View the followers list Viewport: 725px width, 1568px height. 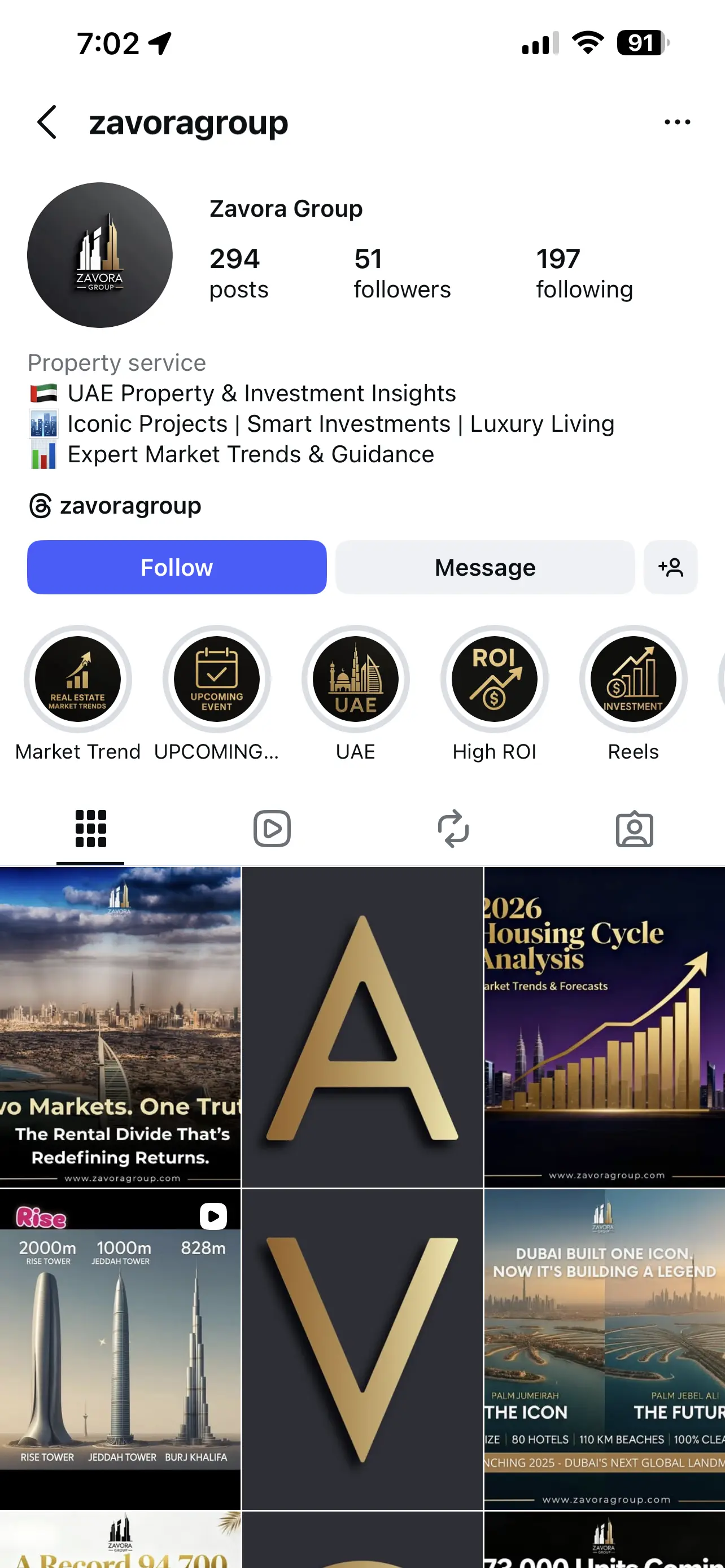[x=402, y=274]
